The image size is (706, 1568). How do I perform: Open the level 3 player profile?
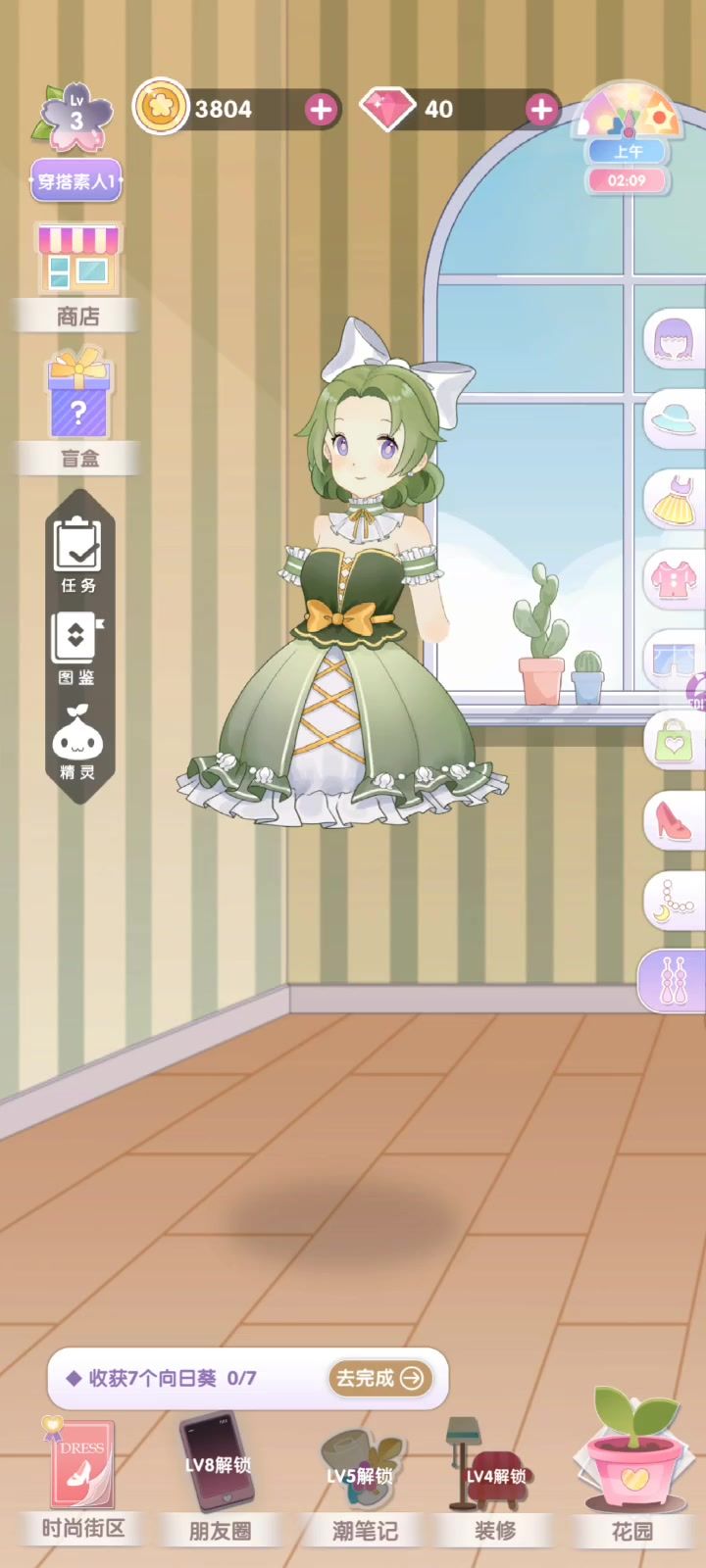[x=76, y=118]
